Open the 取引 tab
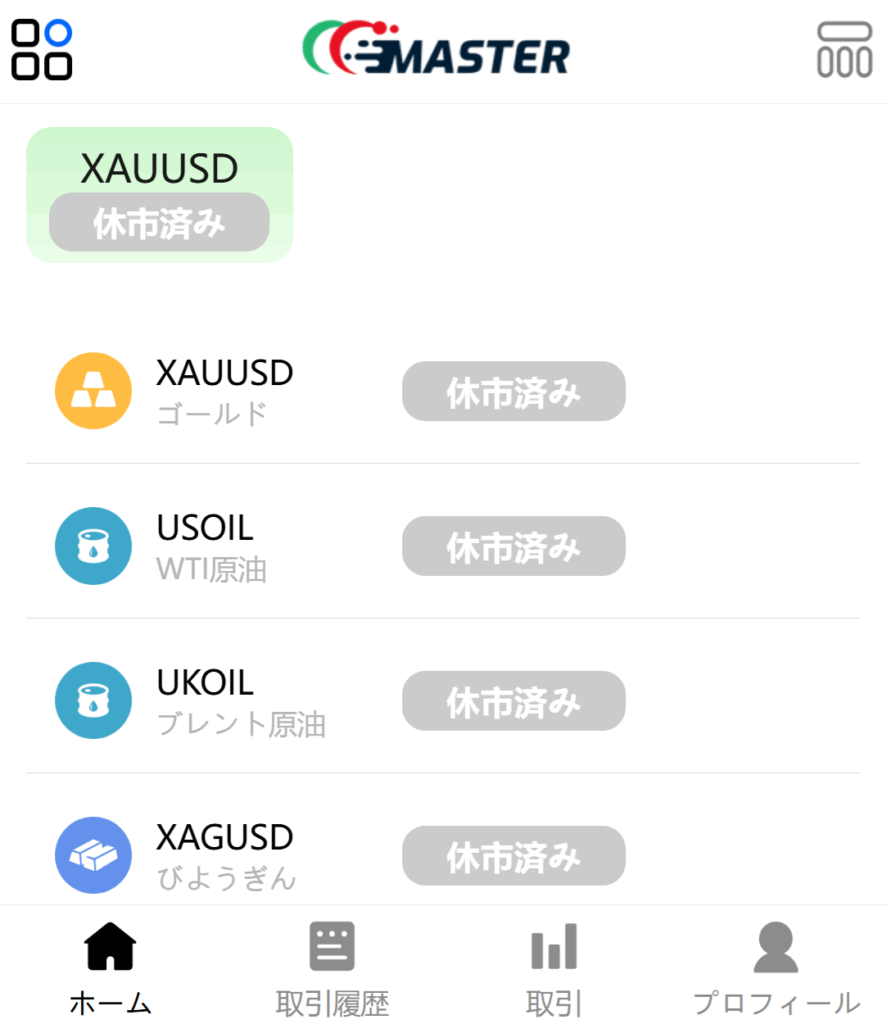The height and width of the screenshot is (1024, 891). pos(554,967)
